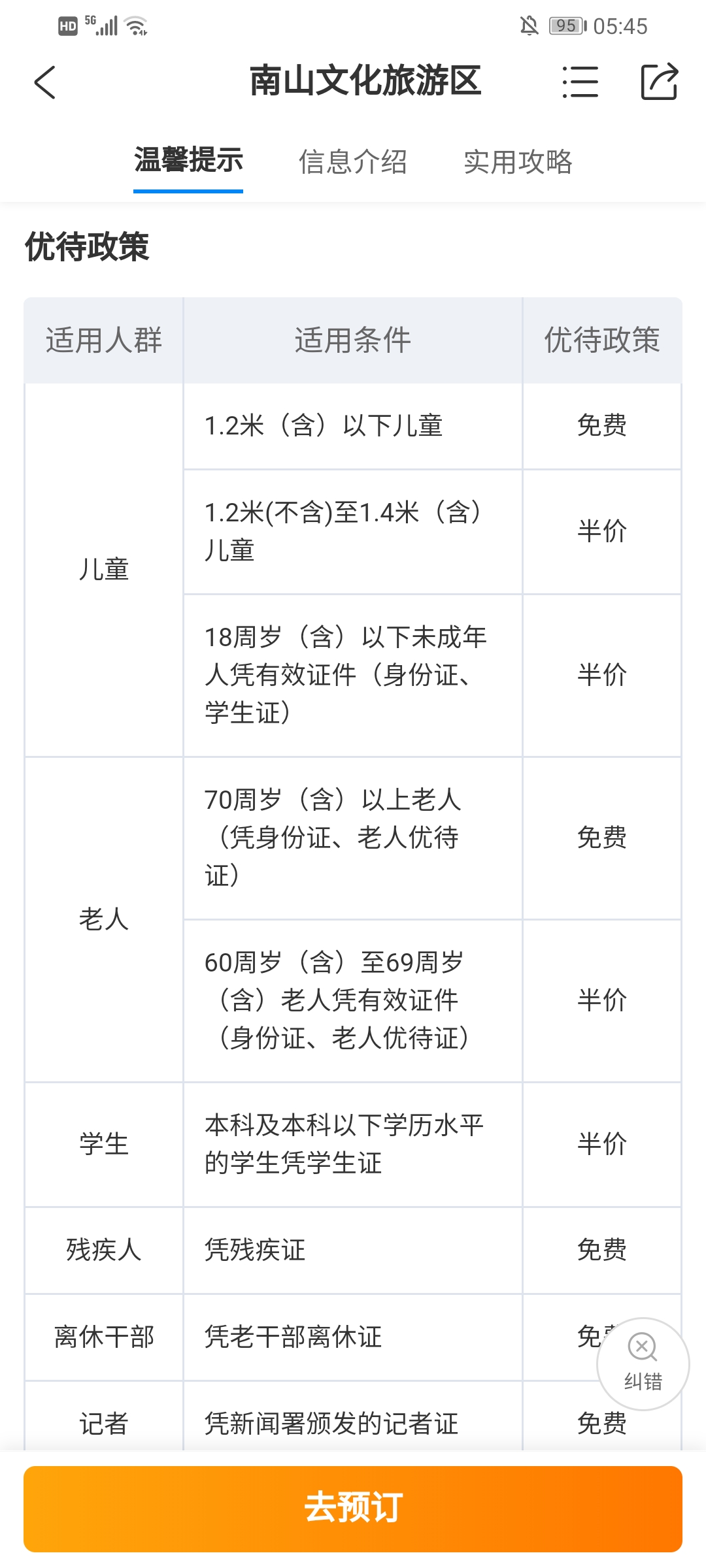This screenshot has height=1568, width=706.
Task: Tap the 纠错 floating button
Action: pos(643,1364)
